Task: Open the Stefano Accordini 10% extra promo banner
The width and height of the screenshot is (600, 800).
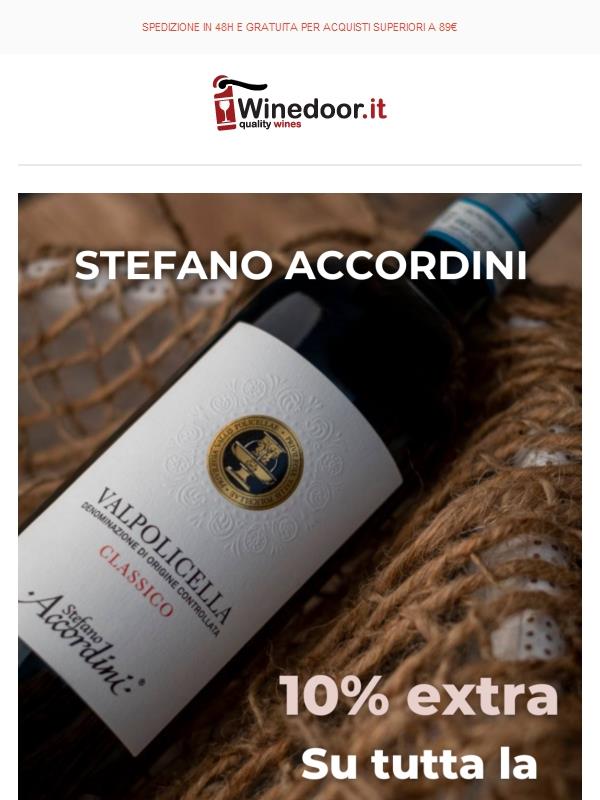Action: [300, 500]
